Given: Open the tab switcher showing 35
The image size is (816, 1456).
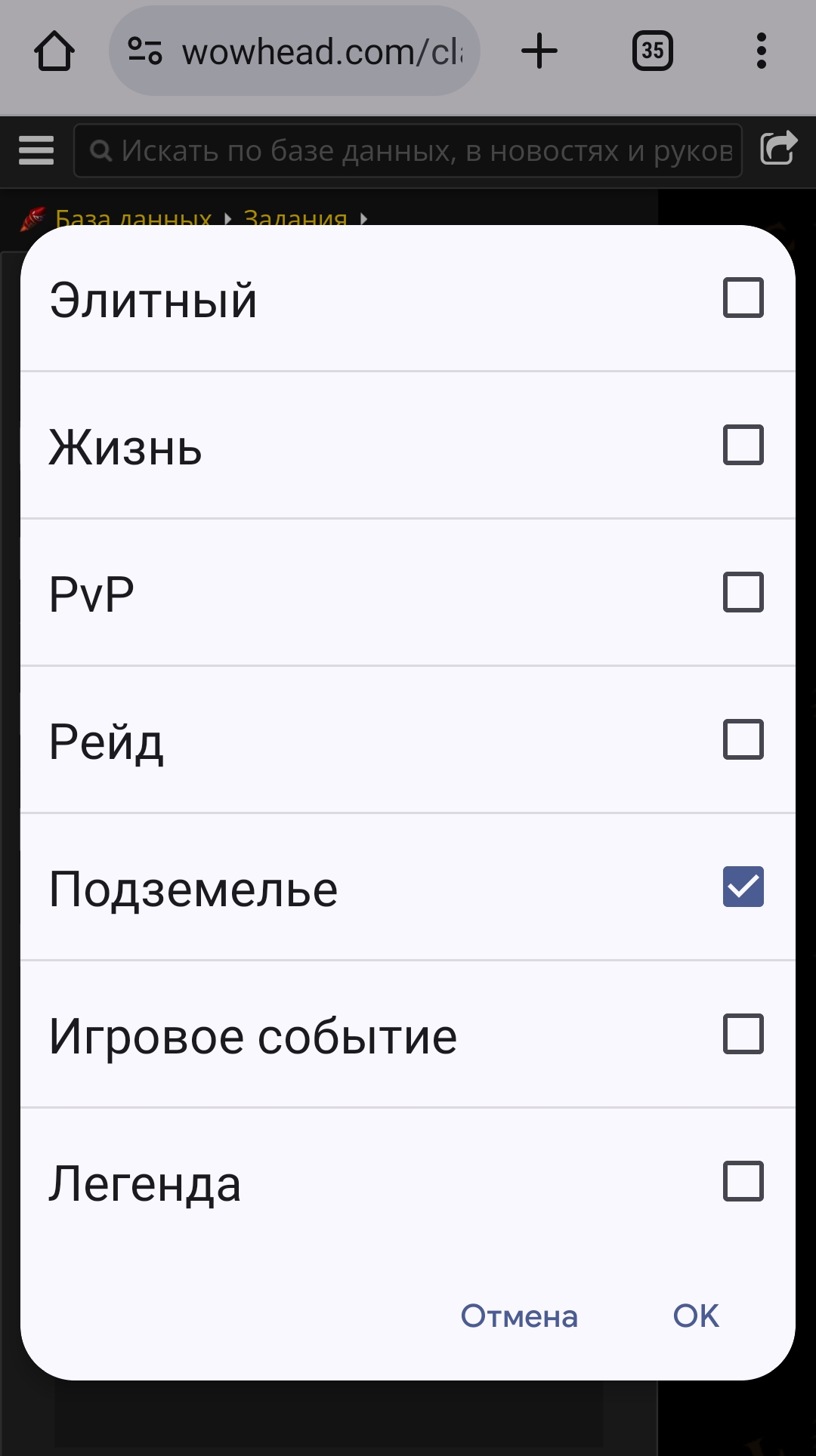Looking at the screenshot, I should [x=652, y=51].
